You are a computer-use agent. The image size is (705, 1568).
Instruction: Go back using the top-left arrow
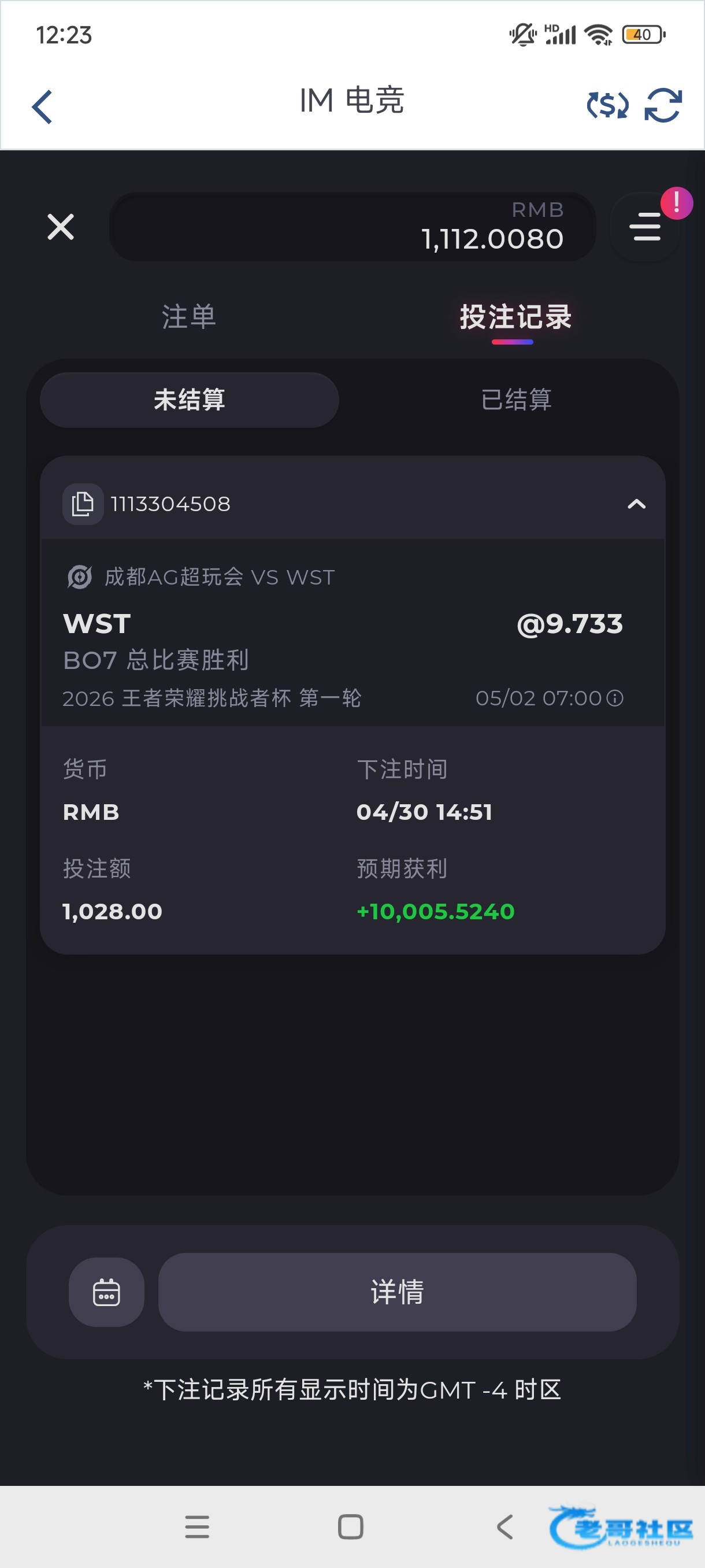[x=42, y=107]
